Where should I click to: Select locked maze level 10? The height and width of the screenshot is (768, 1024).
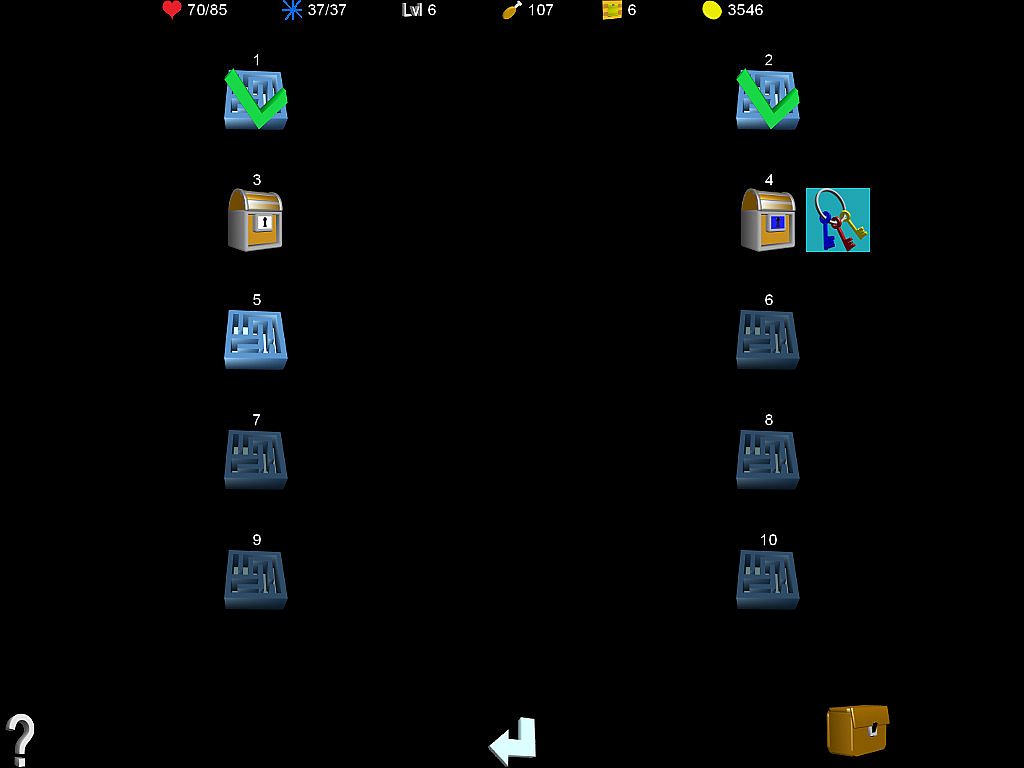[x=768, y=580]
